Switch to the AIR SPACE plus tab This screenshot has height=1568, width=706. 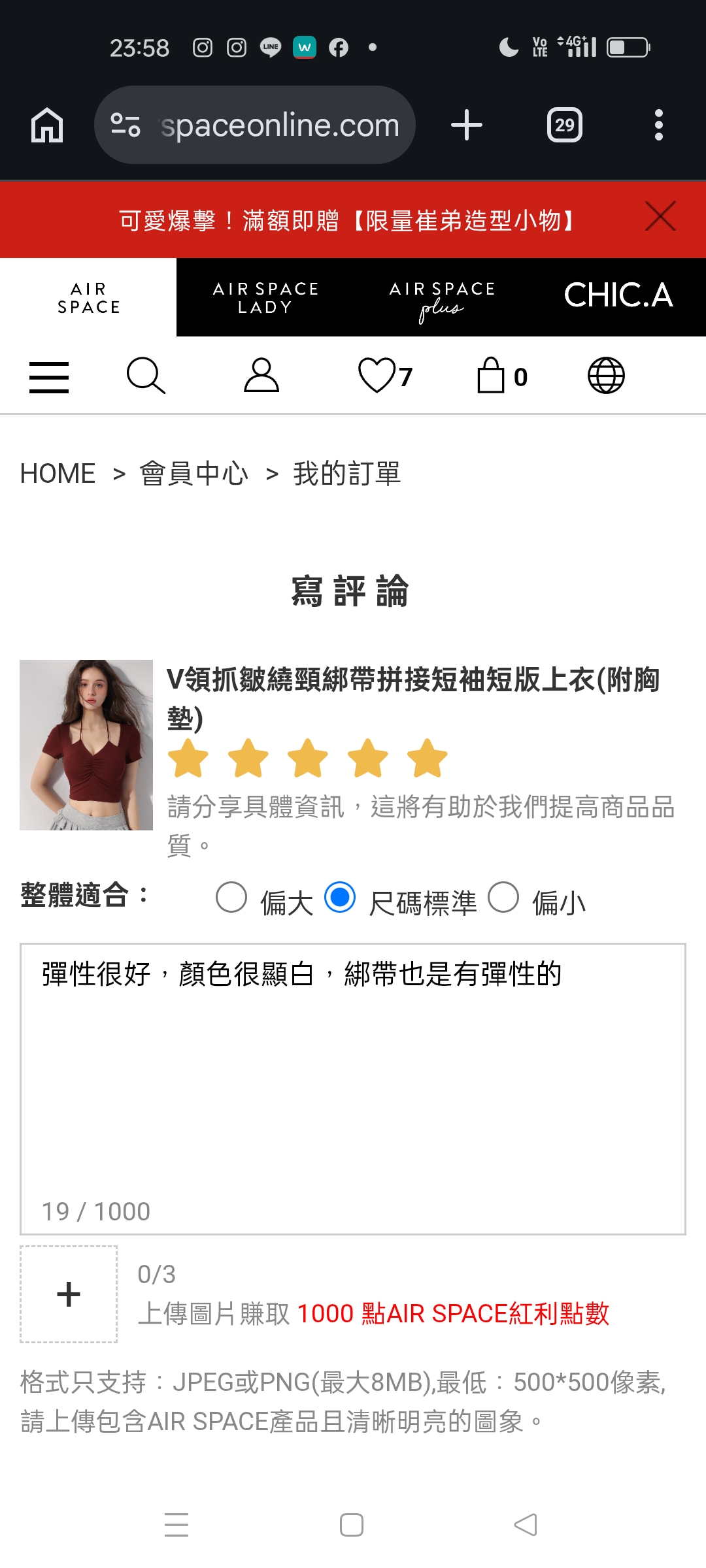click(x=442, y=298)
